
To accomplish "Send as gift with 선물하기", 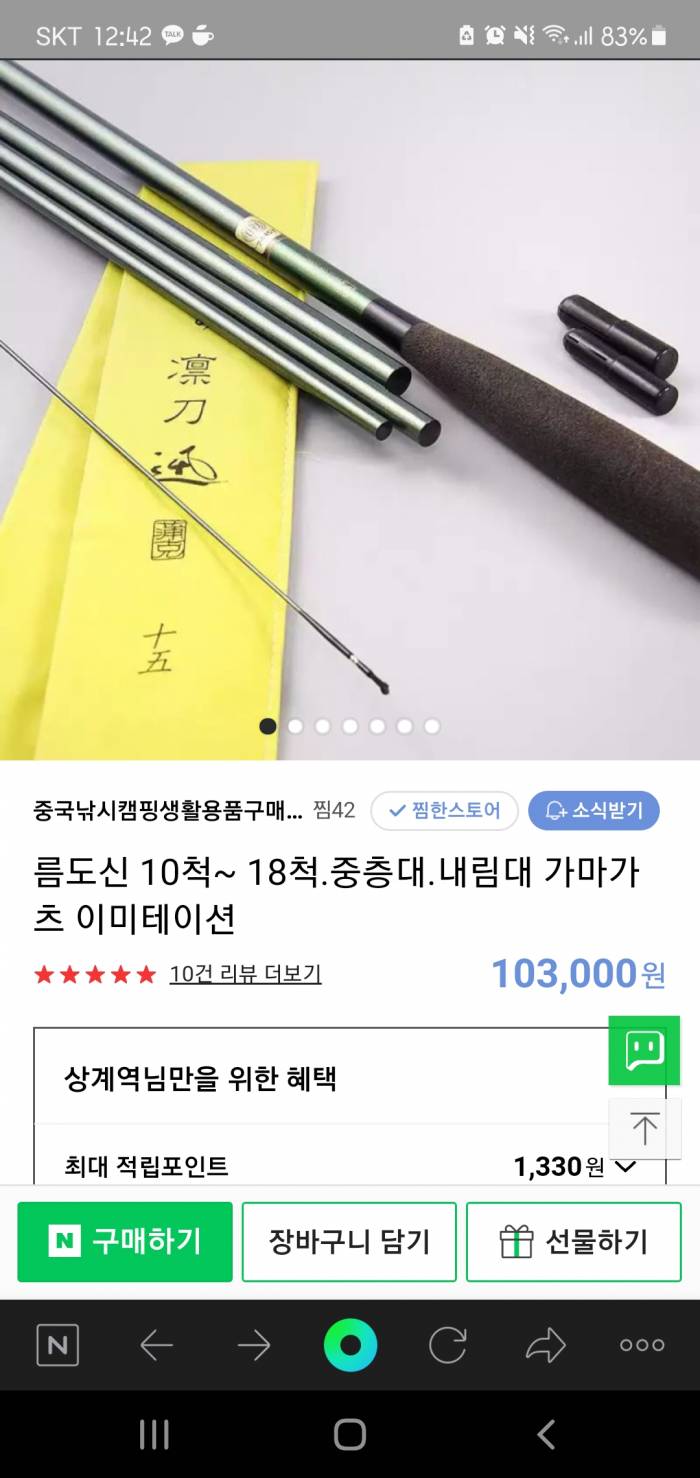I will 573,1242.
